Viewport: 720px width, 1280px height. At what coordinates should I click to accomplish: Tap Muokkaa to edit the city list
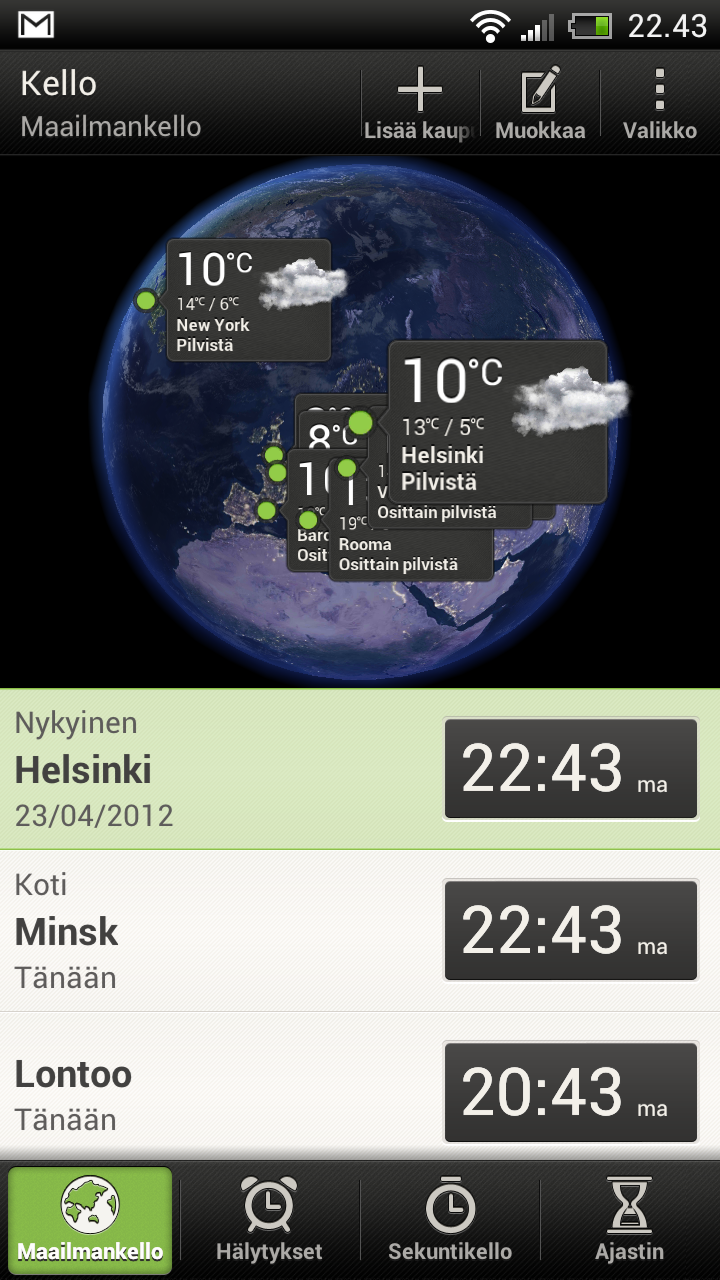(540, 104)
